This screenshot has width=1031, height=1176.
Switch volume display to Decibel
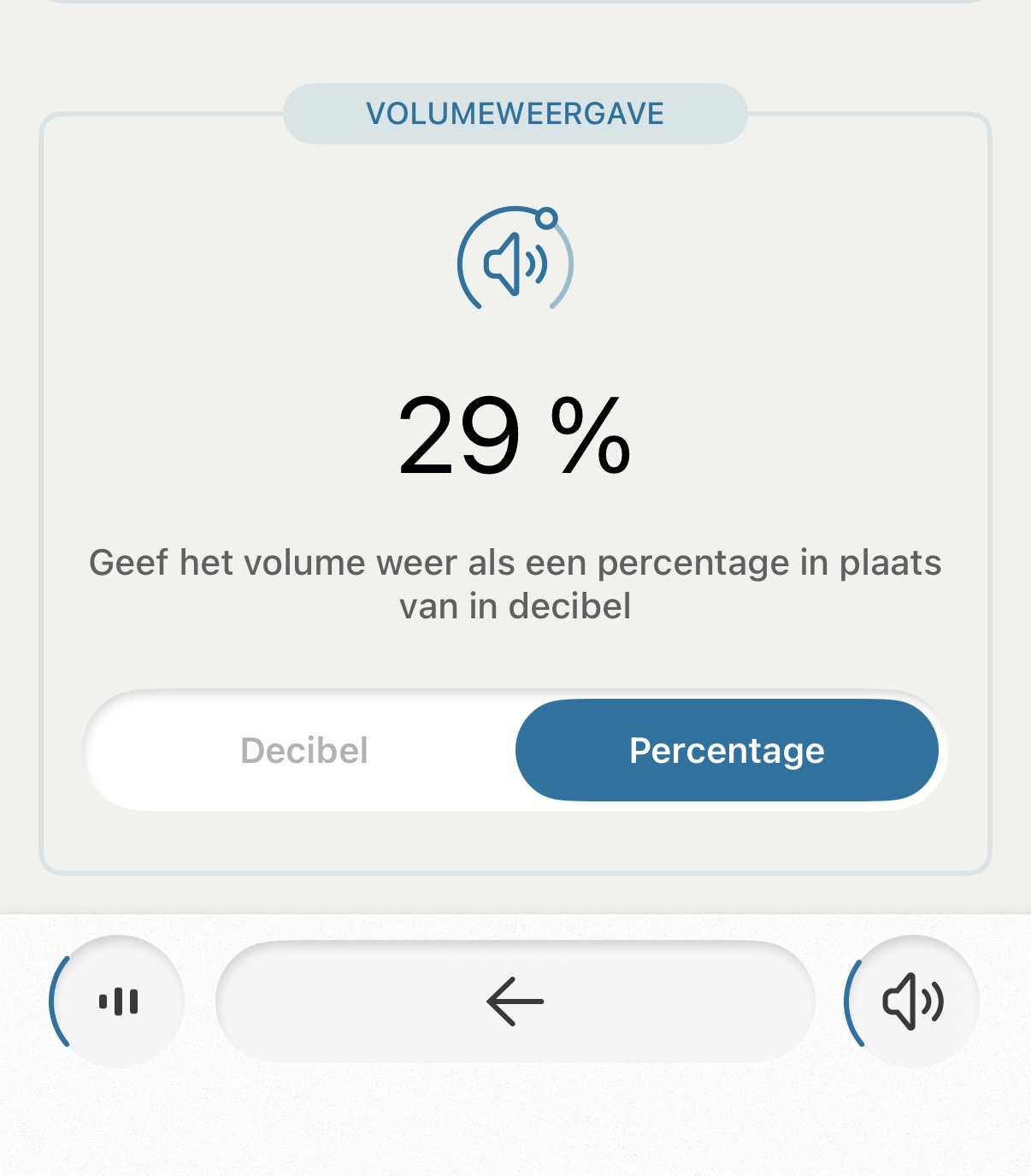pos(304,751)
